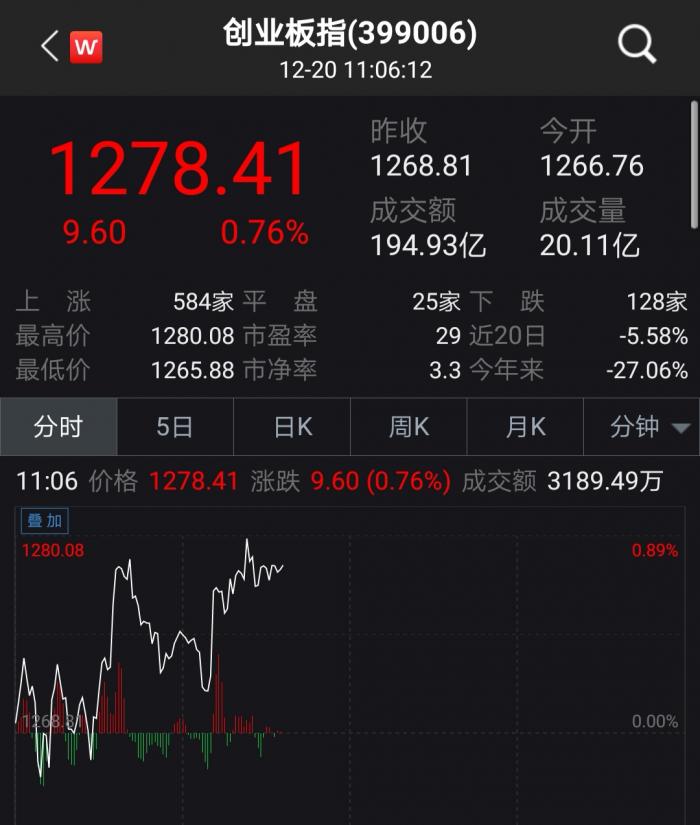700x825 pixels.
Task: Go back using the top-left arrow
Action: [x=49, y=46]
